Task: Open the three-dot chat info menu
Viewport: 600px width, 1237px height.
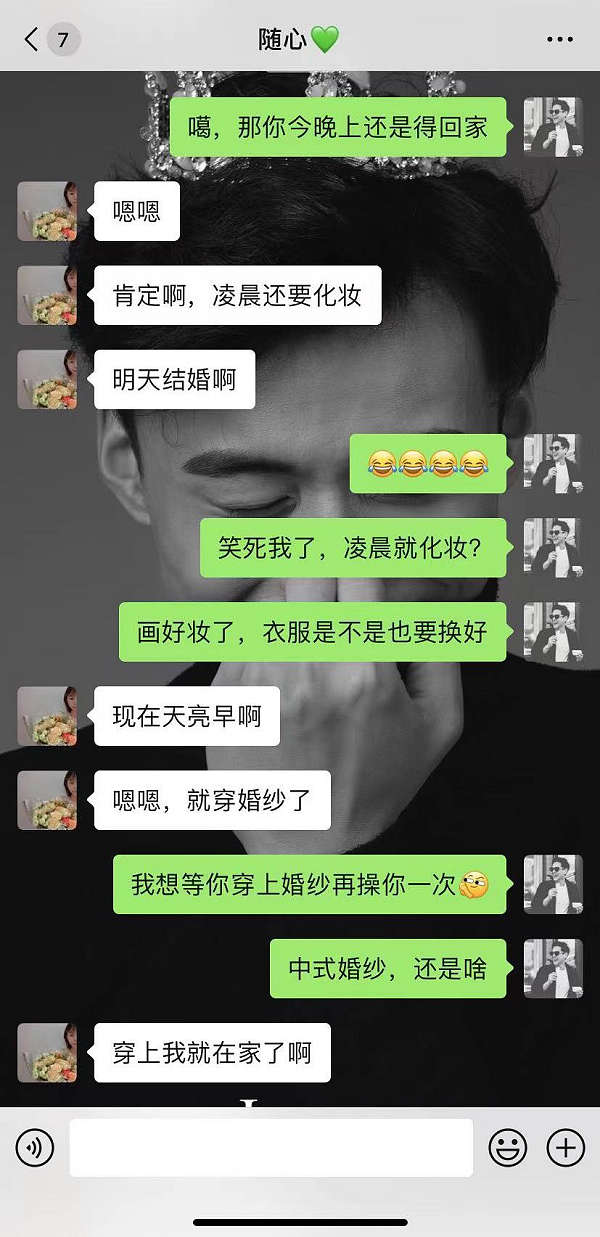Action: click(x=559, y=40)
